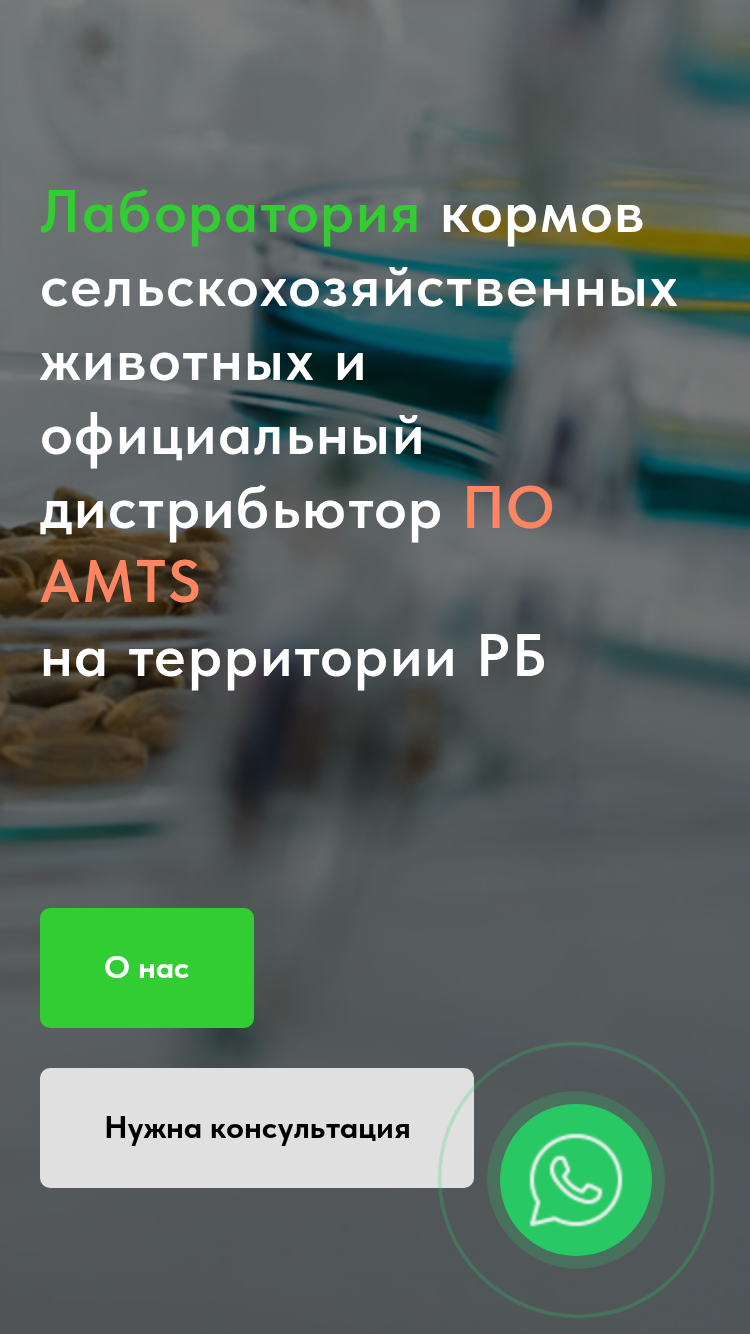The width and height of the screenshot is (750, 1334).
Task: Open the "О нас" section
Action: (x=147, y=968)
